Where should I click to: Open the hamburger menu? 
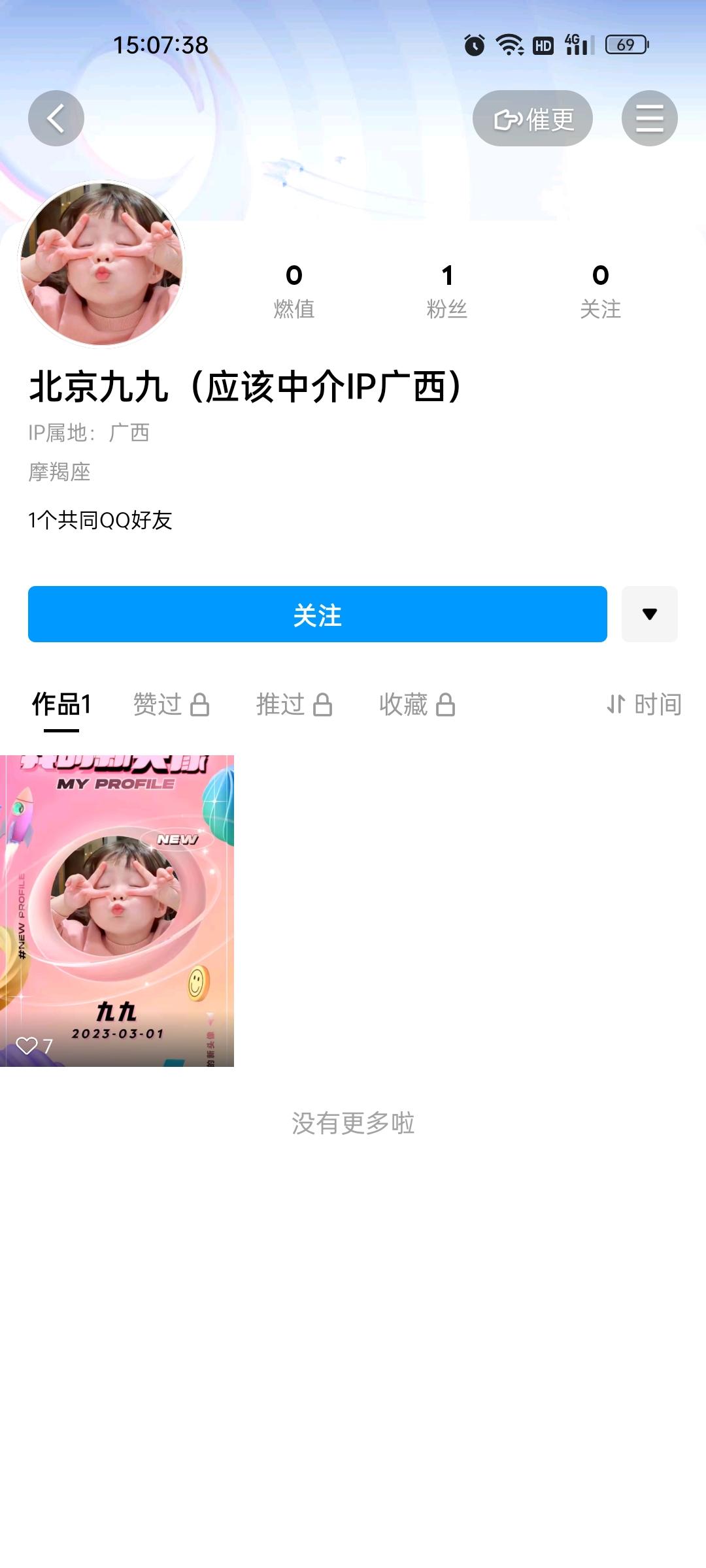649,118
